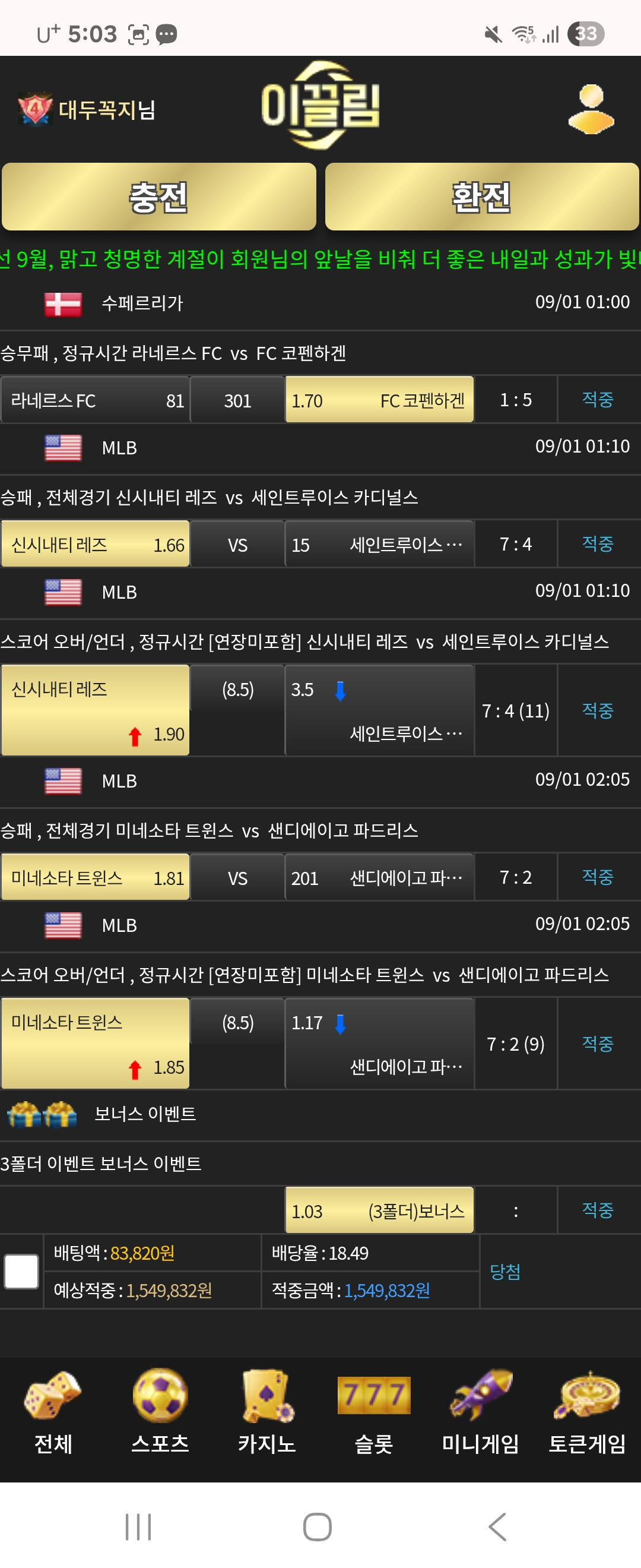This screenshot has height=1568, width=641.
Task: Open the user profile icon
Action: tap(591, 109)
